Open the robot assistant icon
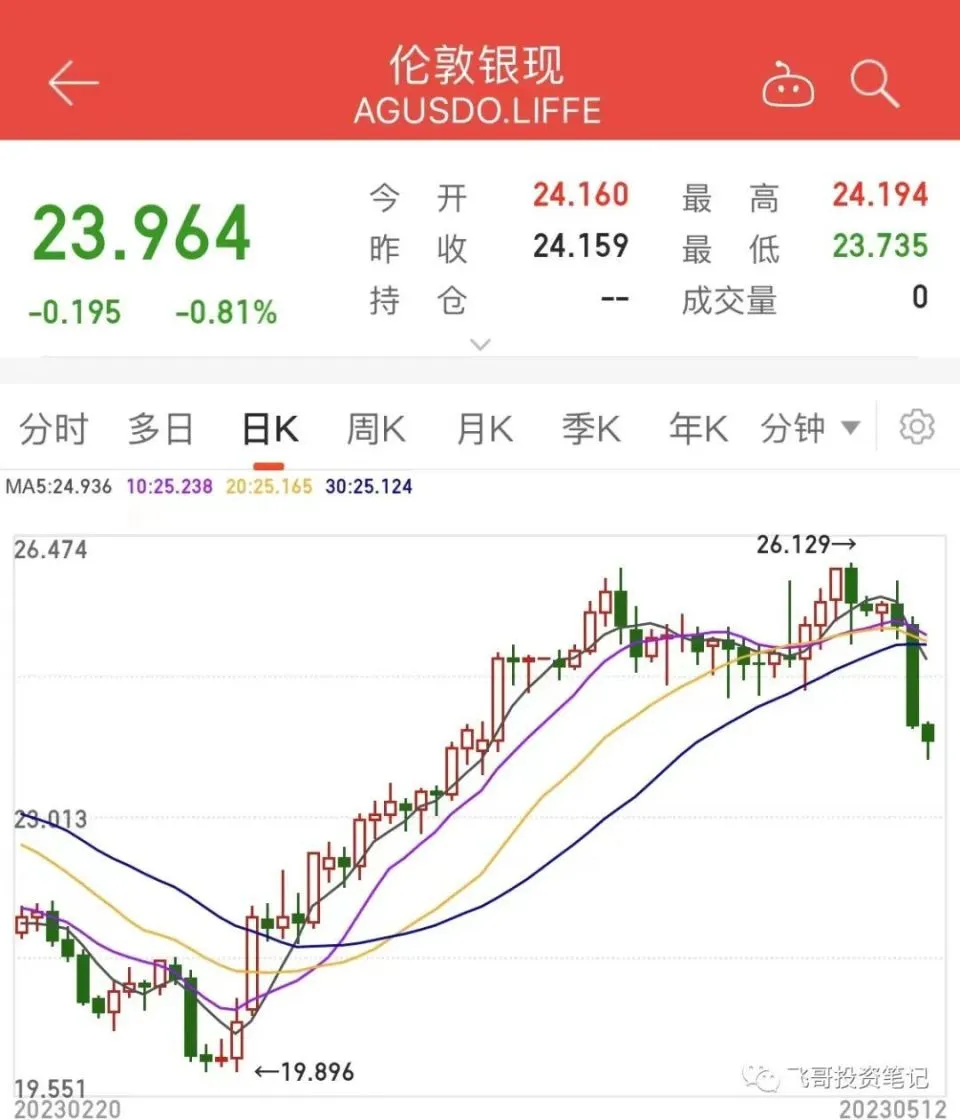This screenshot has width=960, height=1120. tap(788, 86)
